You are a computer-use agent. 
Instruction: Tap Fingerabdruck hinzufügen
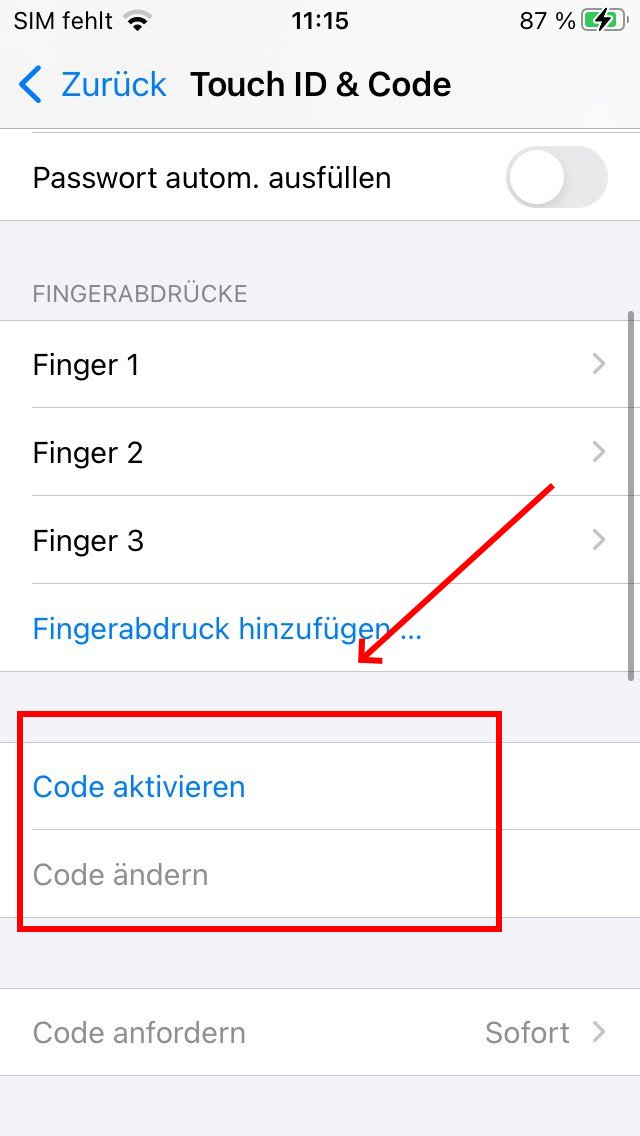point(227,629)
